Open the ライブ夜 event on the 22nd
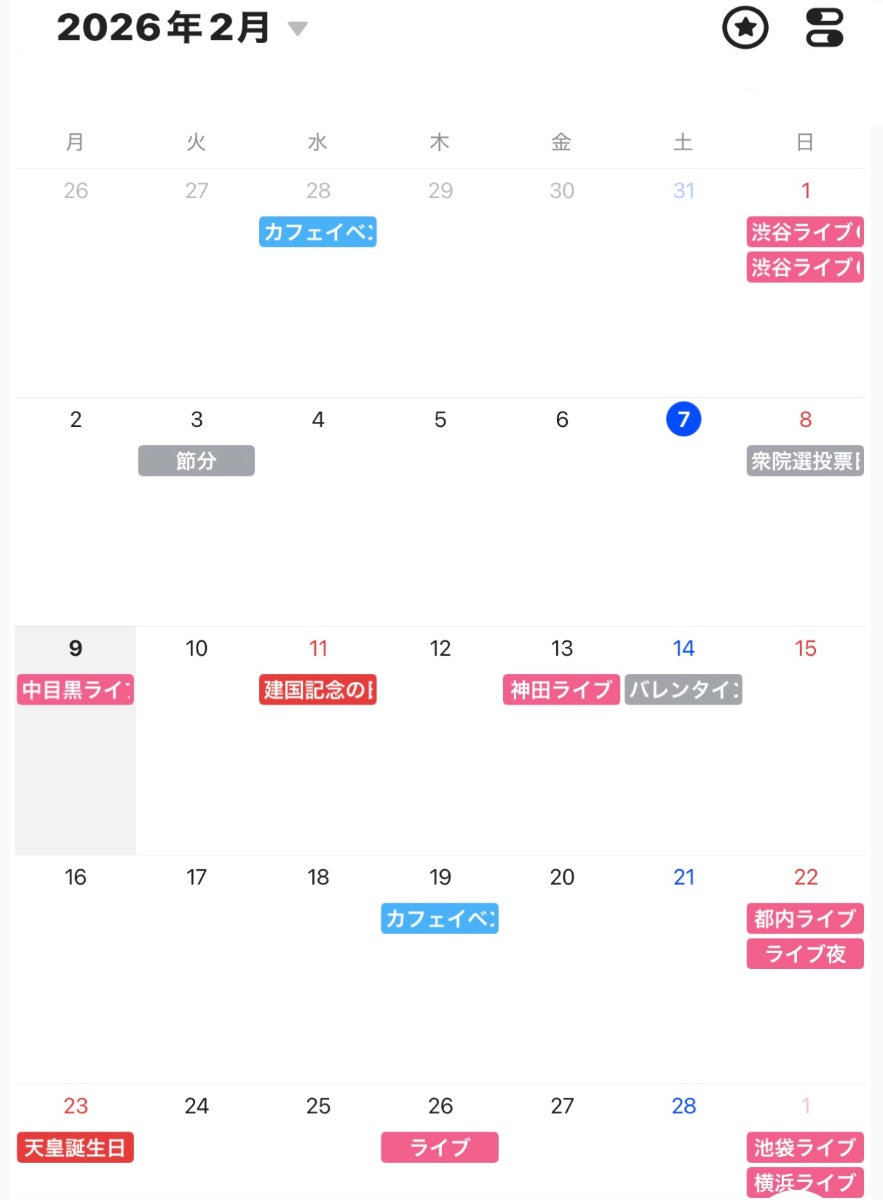The height and width of the screenshot is (1200, 883). 805,954
